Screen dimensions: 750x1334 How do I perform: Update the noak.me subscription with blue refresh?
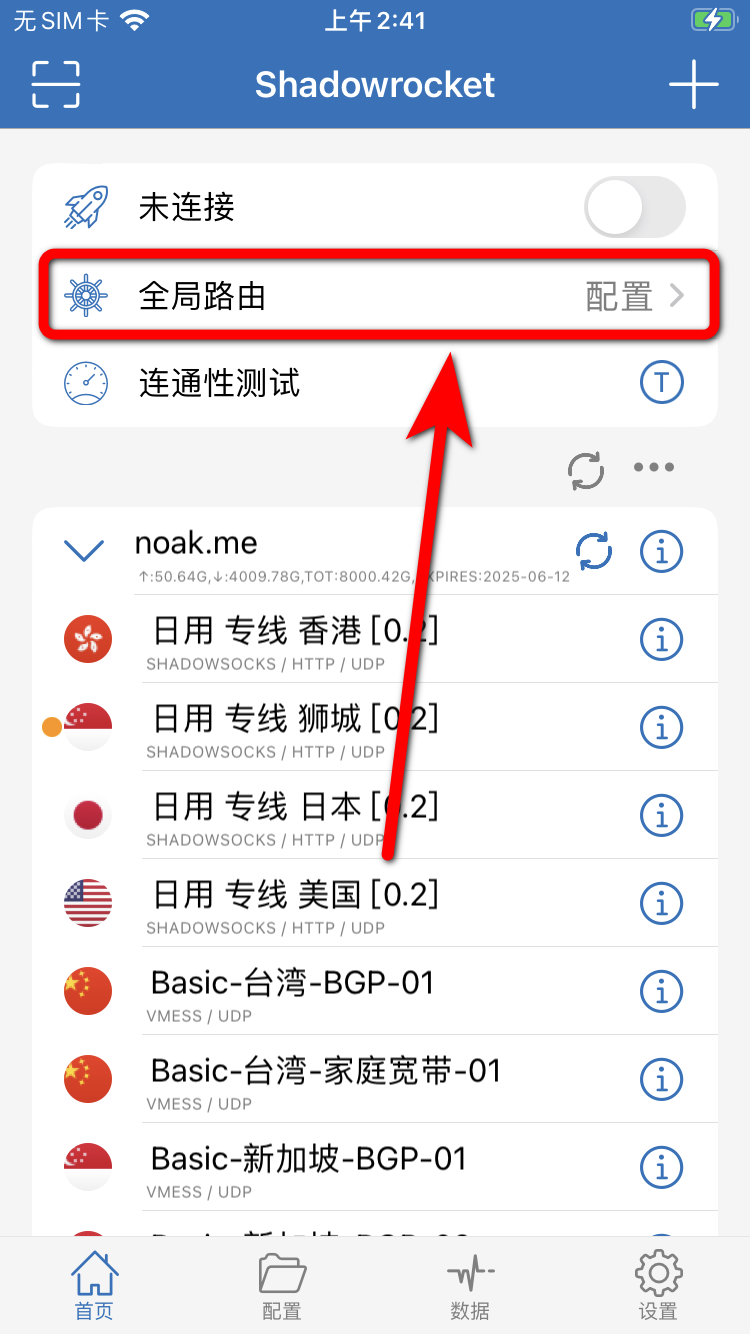(x=594, y=550)
